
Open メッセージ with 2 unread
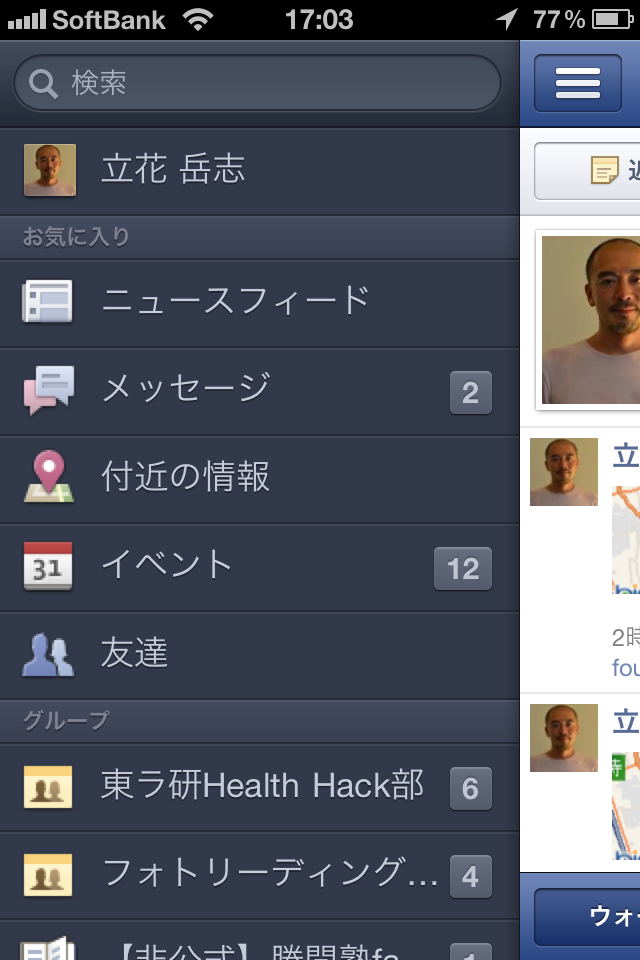pyautogui.click(x=258, y=390)
